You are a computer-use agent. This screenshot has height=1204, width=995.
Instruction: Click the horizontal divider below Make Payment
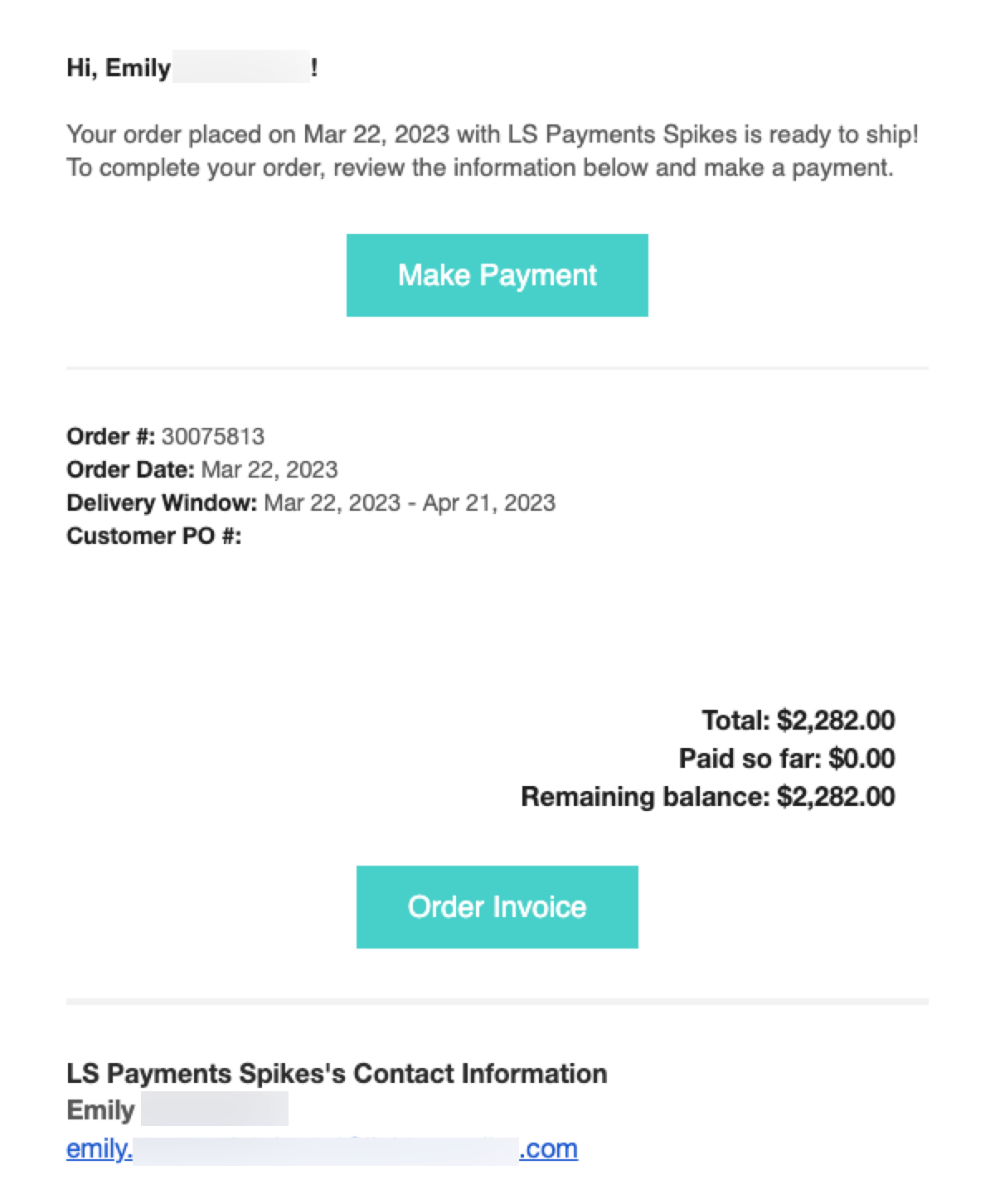(x=497, y=367)
